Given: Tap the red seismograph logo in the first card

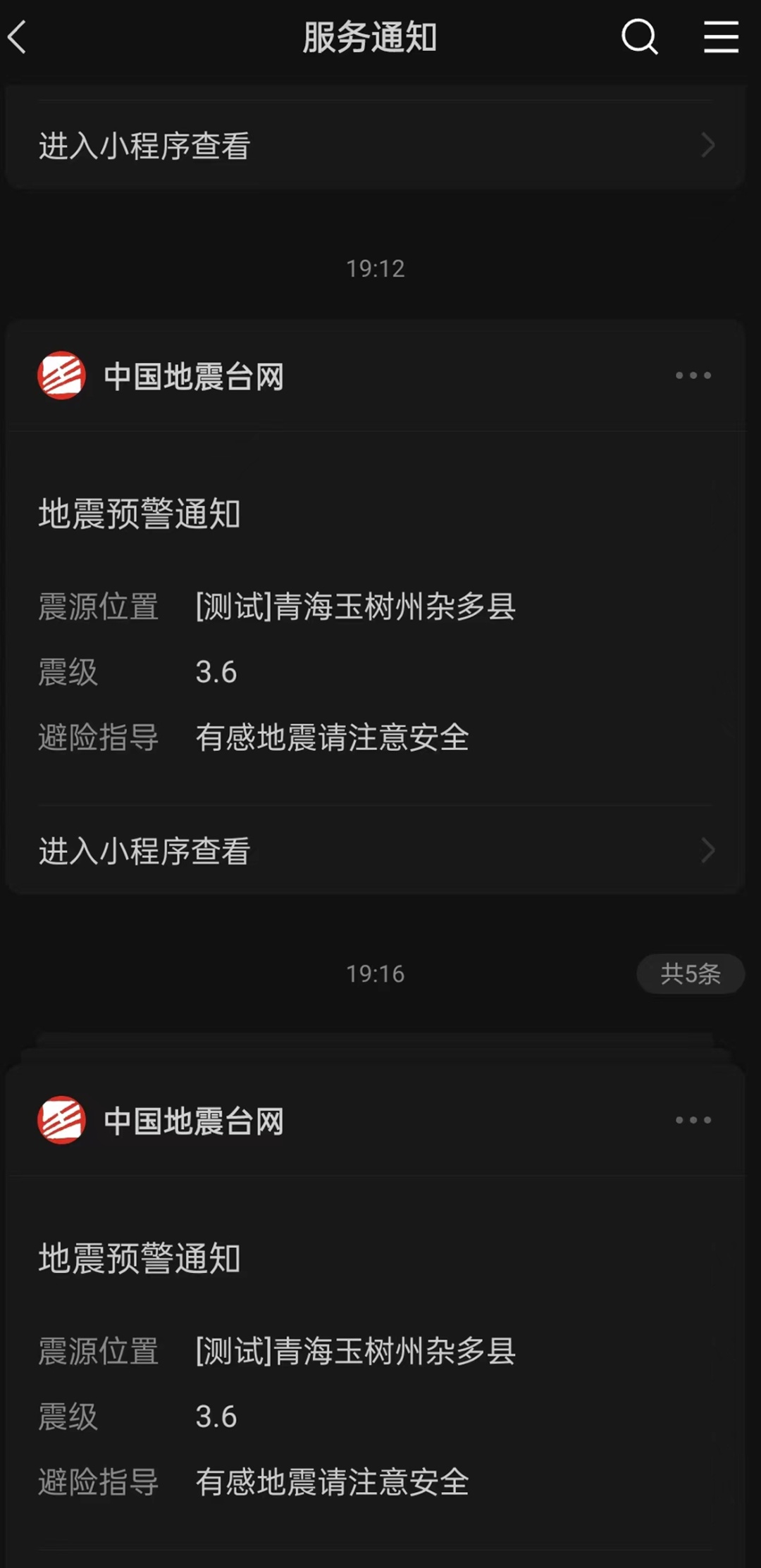Looking at the screenshot, I should (62, 375).
